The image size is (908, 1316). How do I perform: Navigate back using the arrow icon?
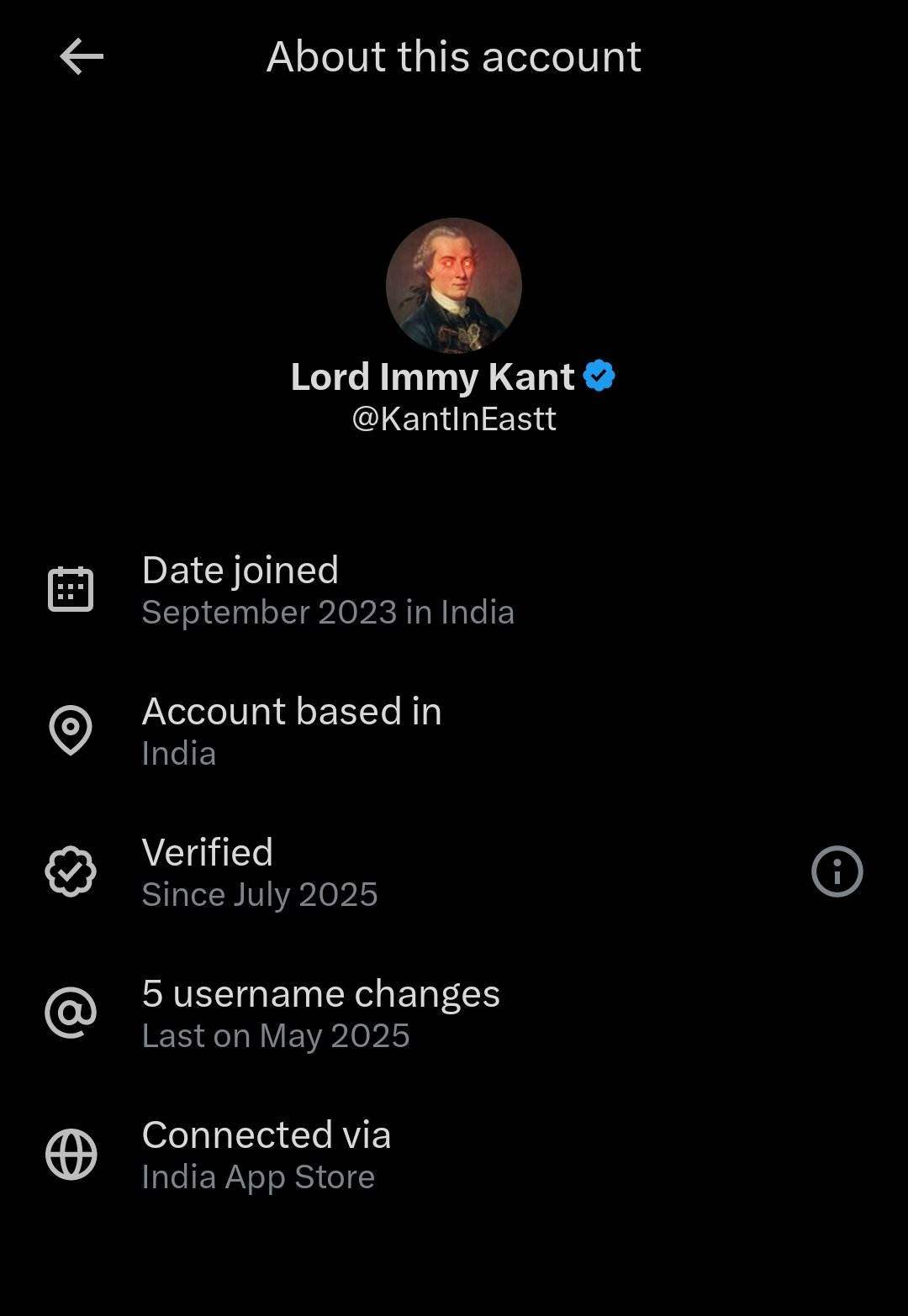click(x=82, y=56)
